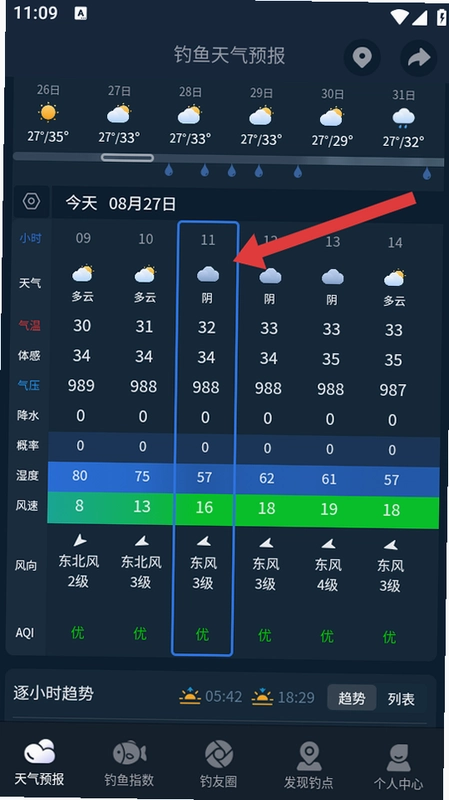
Task: Open the 钓友圈 tab
Action: coord(218,764)
